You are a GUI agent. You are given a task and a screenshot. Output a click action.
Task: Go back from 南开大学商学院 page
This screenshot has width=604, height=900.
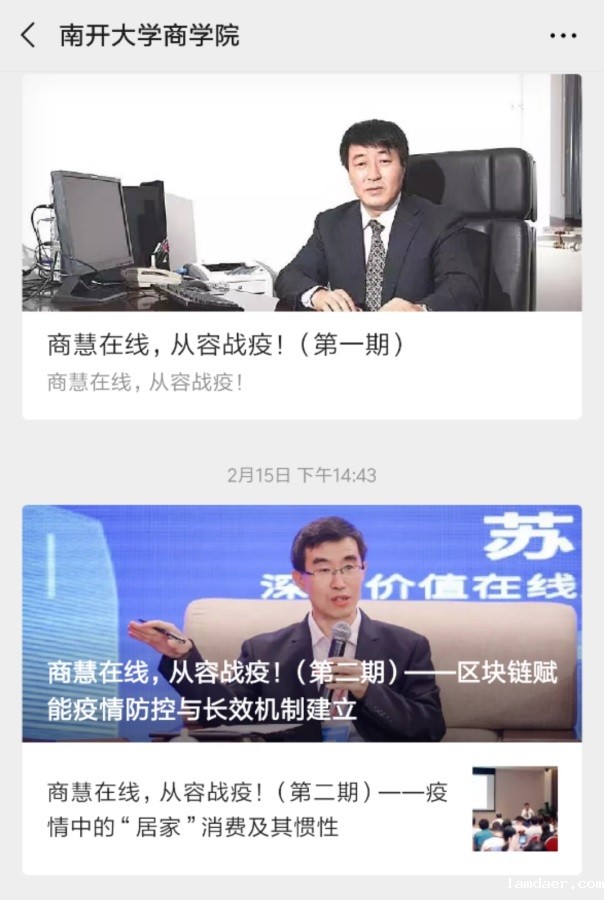pyautogui.click(x=28, y=36)
